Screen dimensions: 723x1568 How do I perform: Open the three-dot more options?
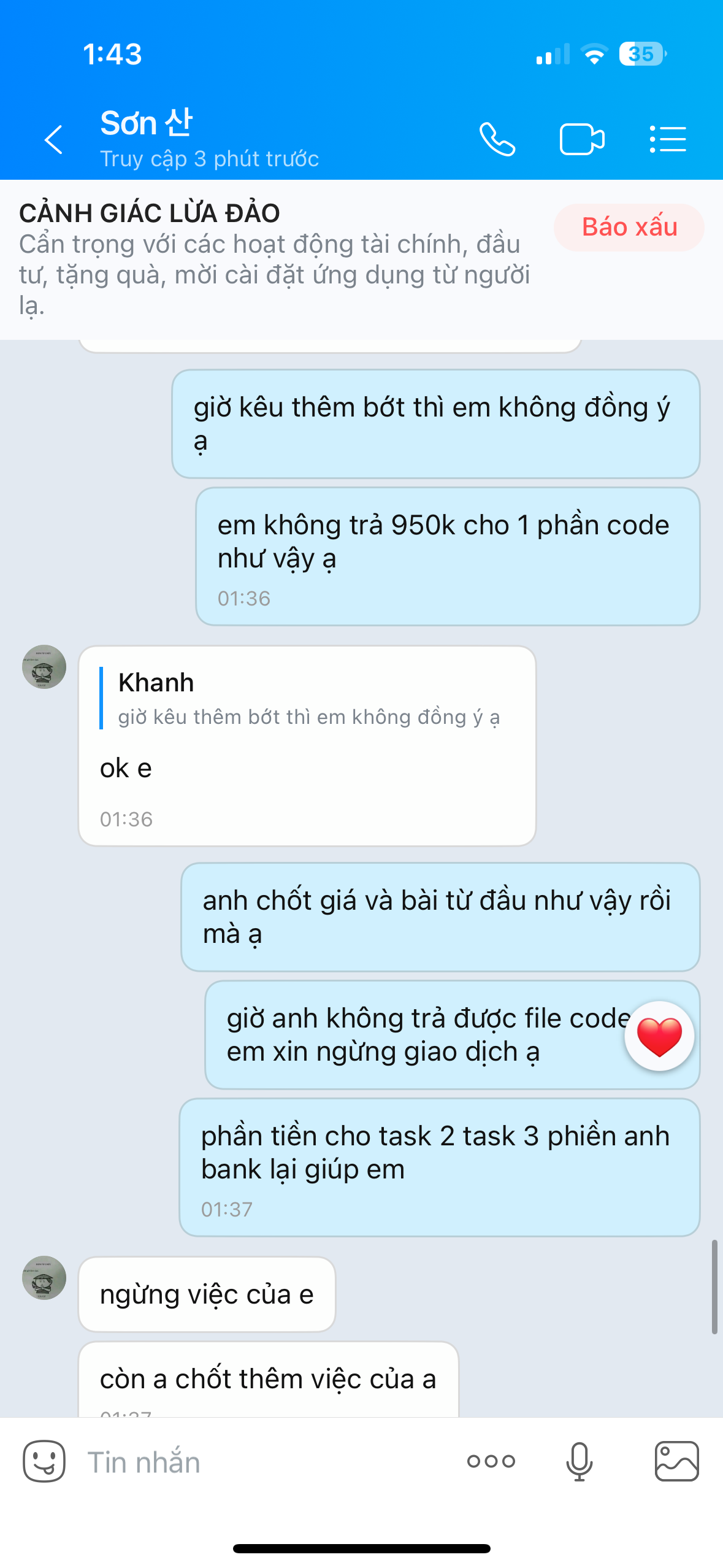coord(491,1461)
